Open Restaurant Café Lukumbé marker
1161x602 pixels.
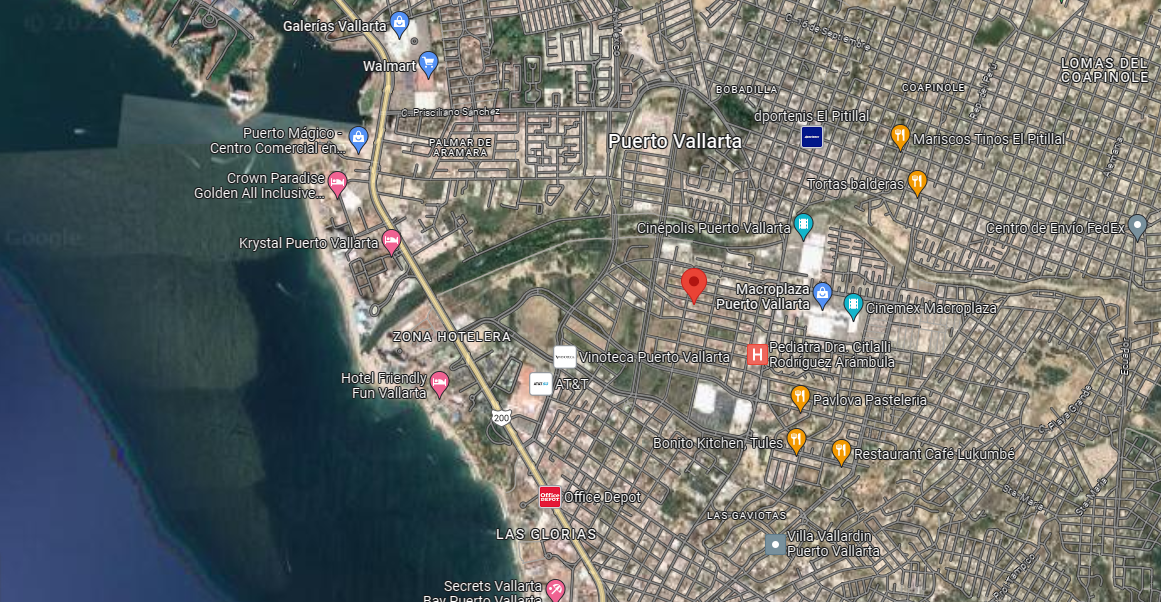[841, 452]
